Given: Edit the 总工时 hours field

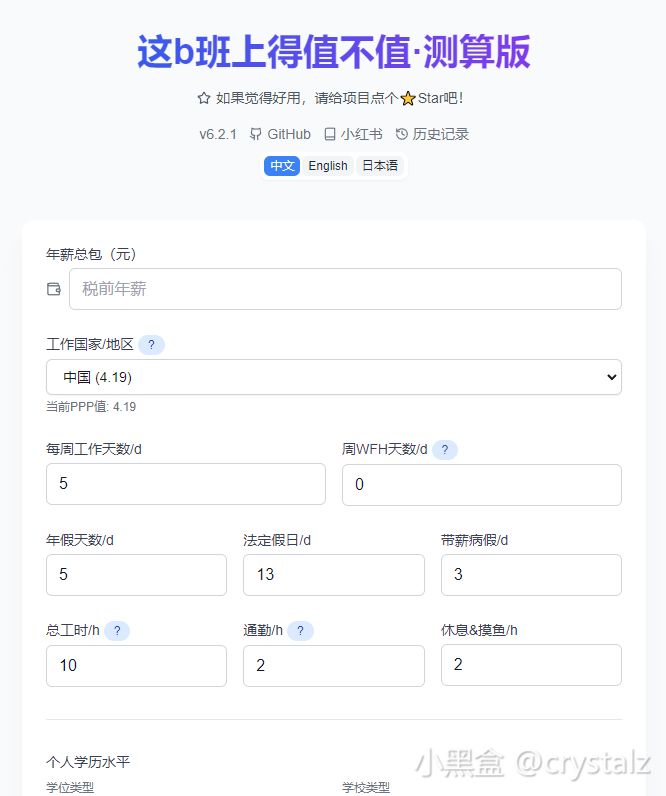Looking at the screenshot, I should pyautogui.click(x=136, y=665).
